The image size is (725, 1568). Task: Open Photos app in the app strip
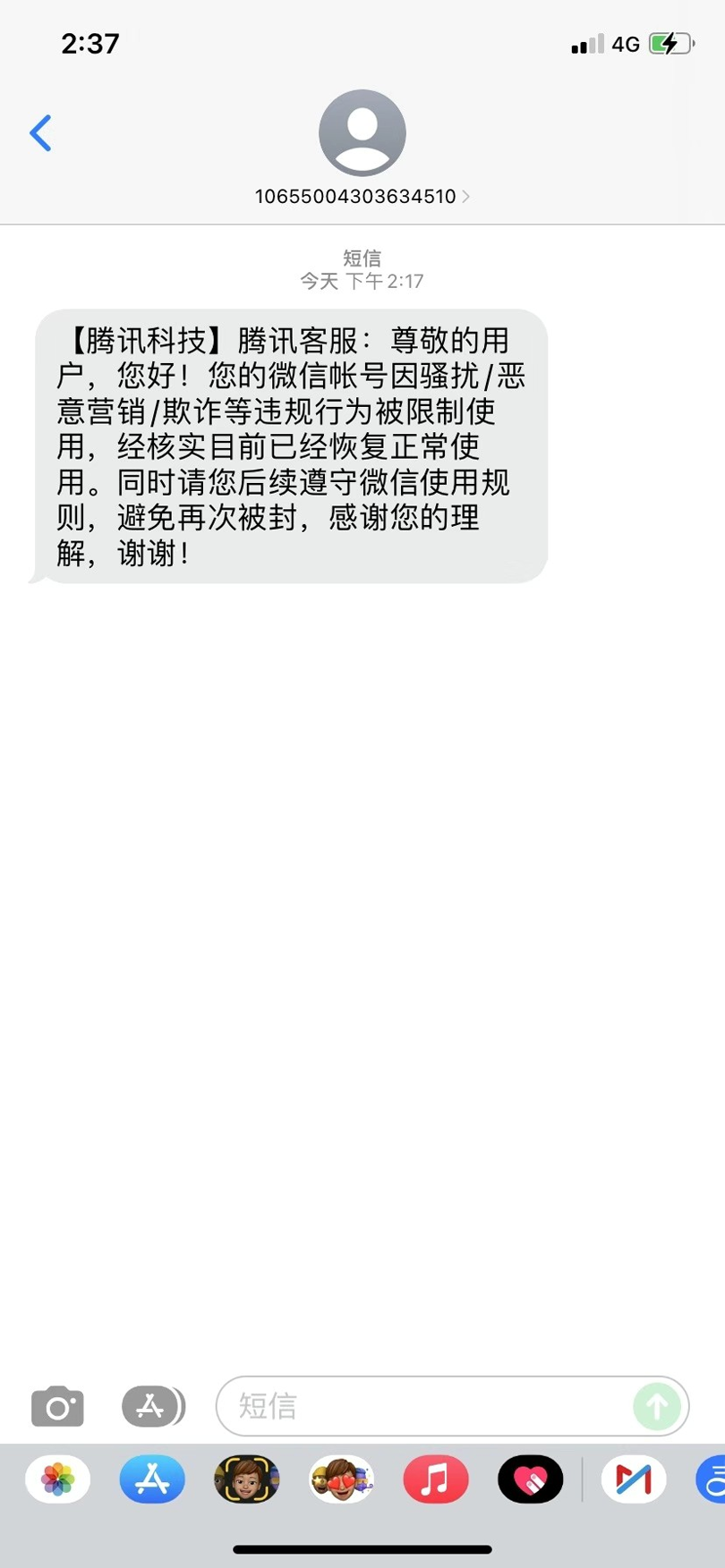(x=58, y=1479)
